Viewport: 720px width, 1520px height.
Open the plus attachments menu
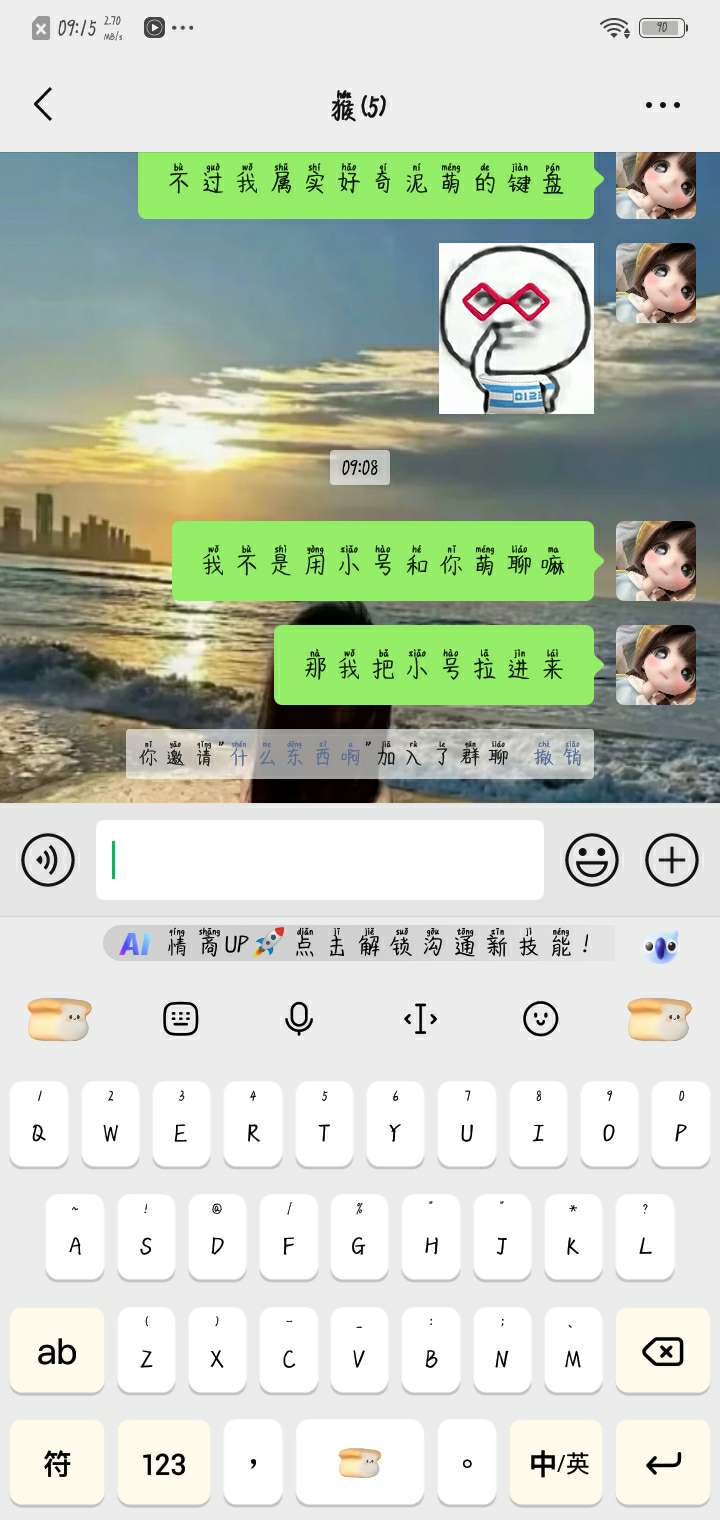click(671, 860)
